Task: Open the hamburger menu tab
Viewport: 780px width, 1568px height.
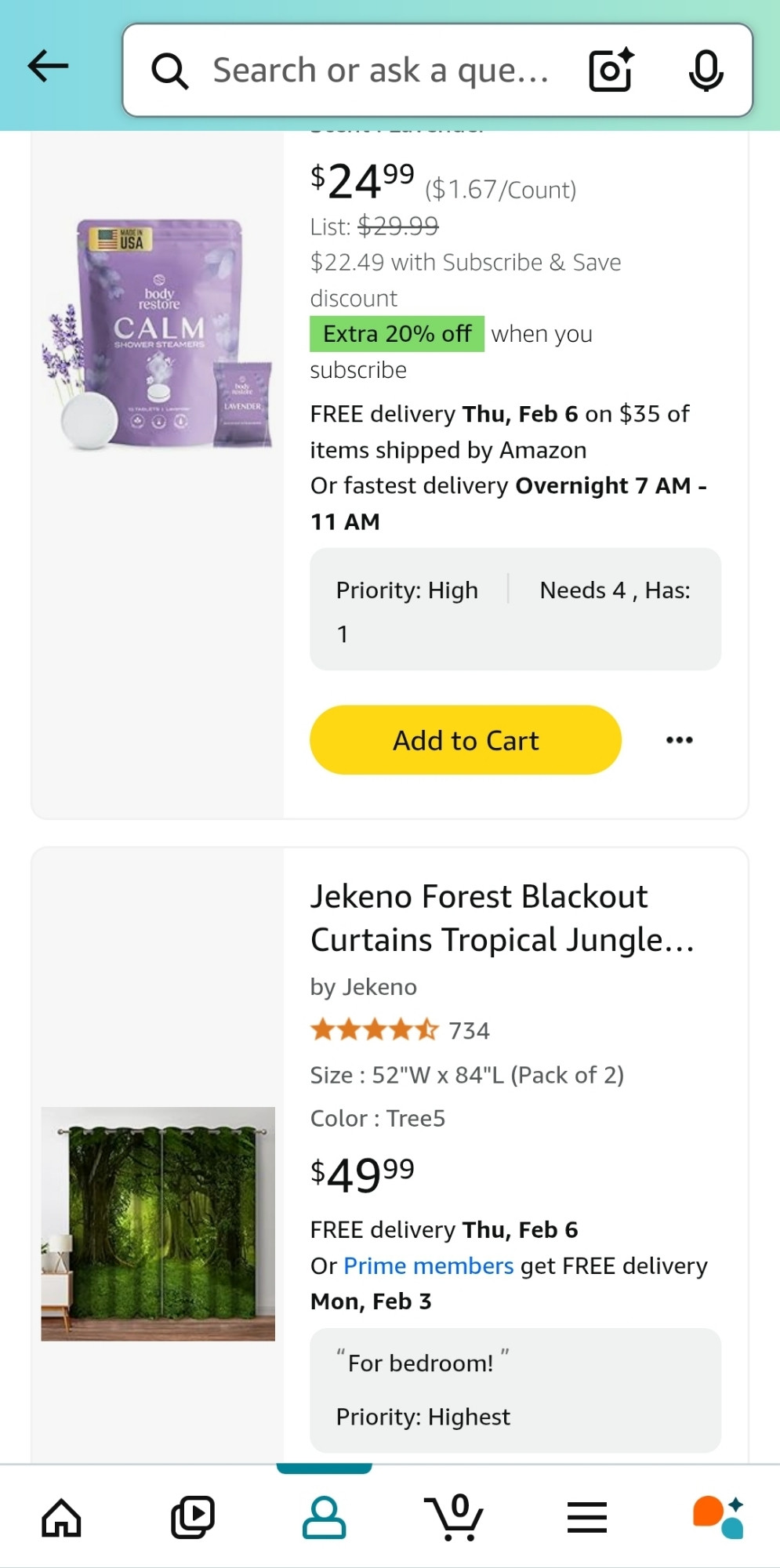Action: tap(587, 1517)
